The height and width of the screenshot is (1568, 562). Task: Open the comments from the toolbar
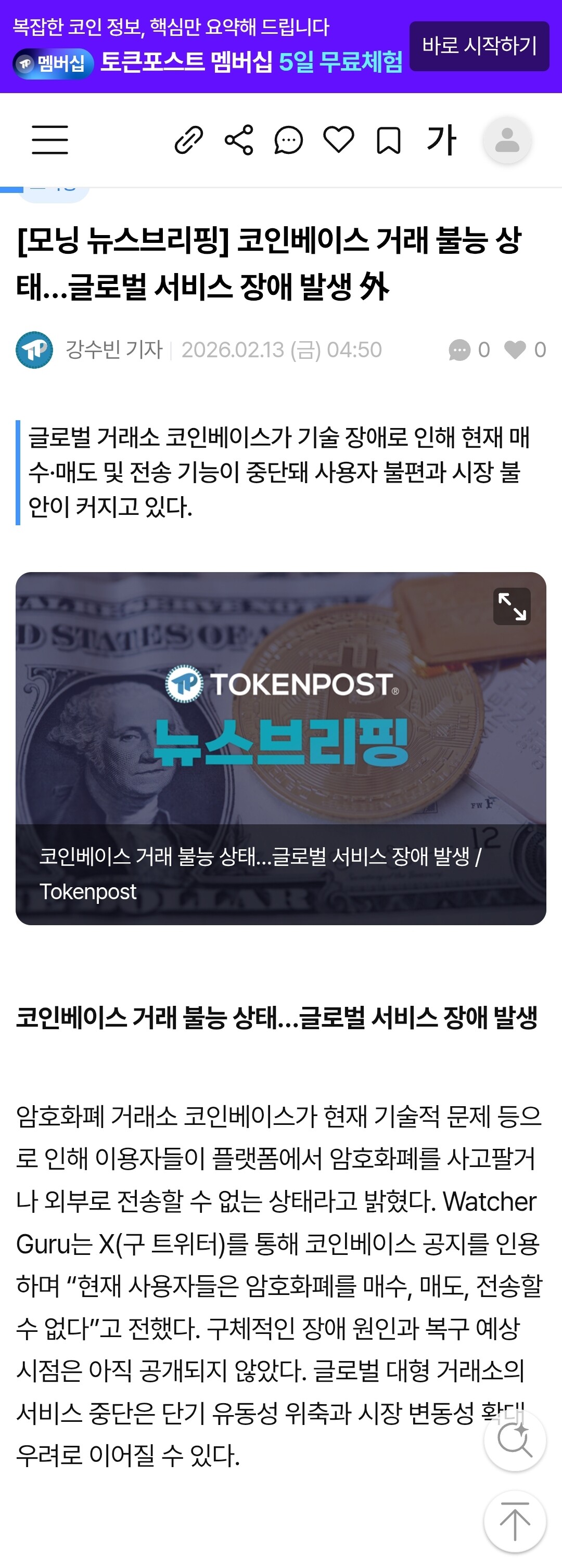289,140
